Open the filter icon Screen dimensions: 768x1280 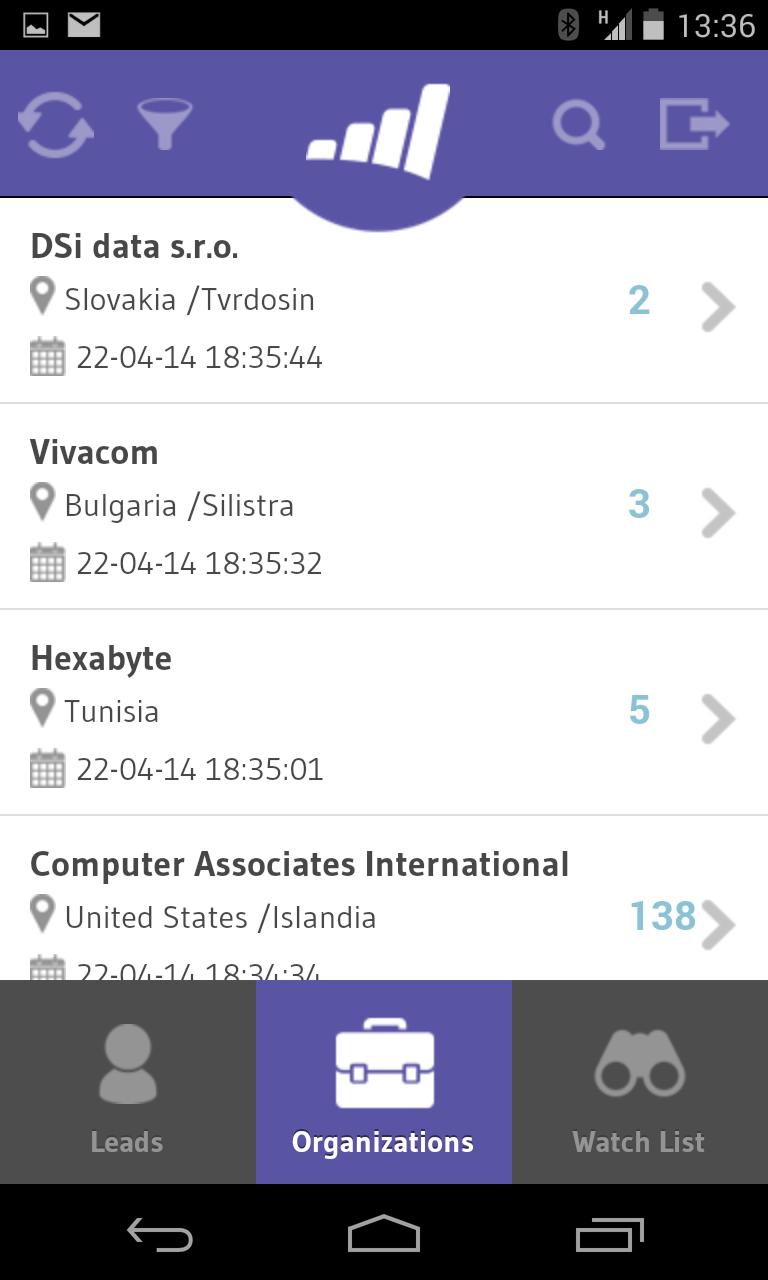[x=166, y=123]
